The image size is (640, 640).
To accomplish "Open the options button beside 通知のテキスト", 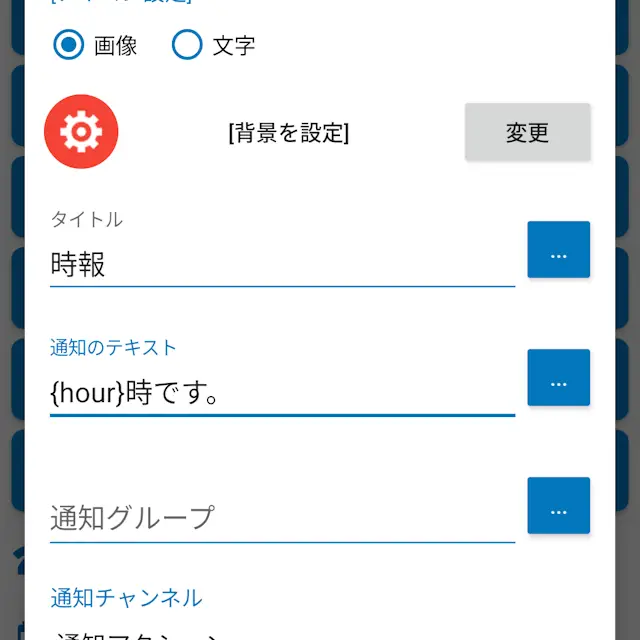I will click(x=558, y=378).
